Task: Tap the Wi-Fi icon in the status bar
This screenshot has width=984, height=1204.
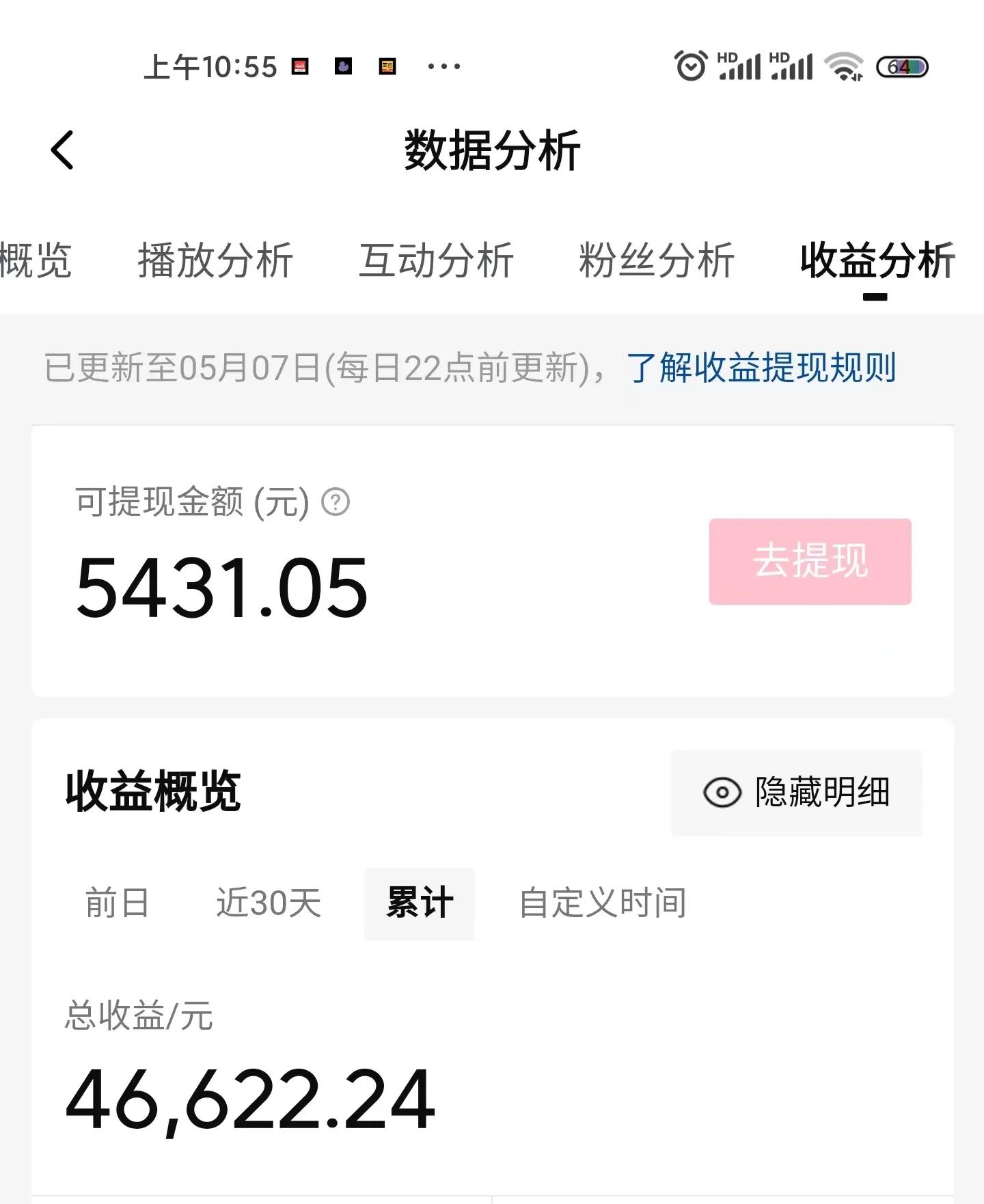Action: coord(845,66)
